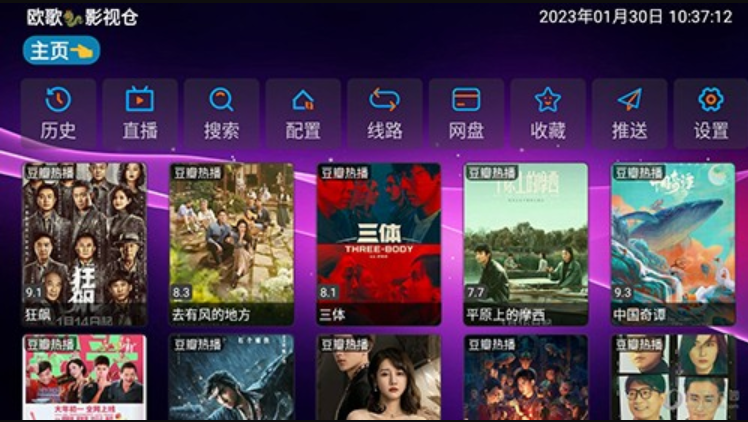Open the 搜索 search page
748x422 pixels.
(x=221, y=114)
